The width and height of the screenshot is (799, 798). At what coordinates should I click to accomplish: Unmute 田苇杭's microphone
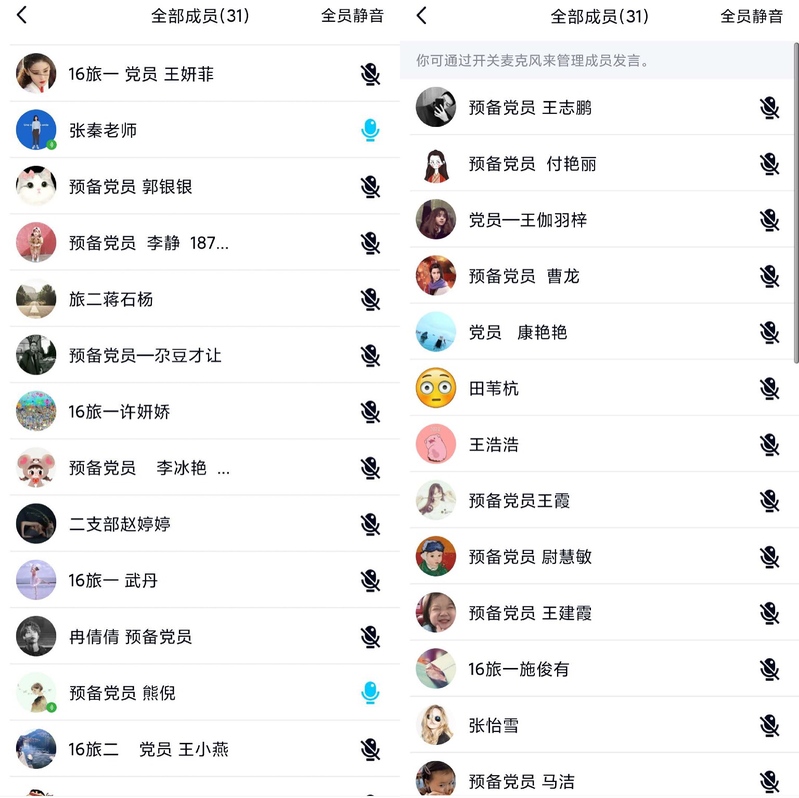tap(769, 388)
